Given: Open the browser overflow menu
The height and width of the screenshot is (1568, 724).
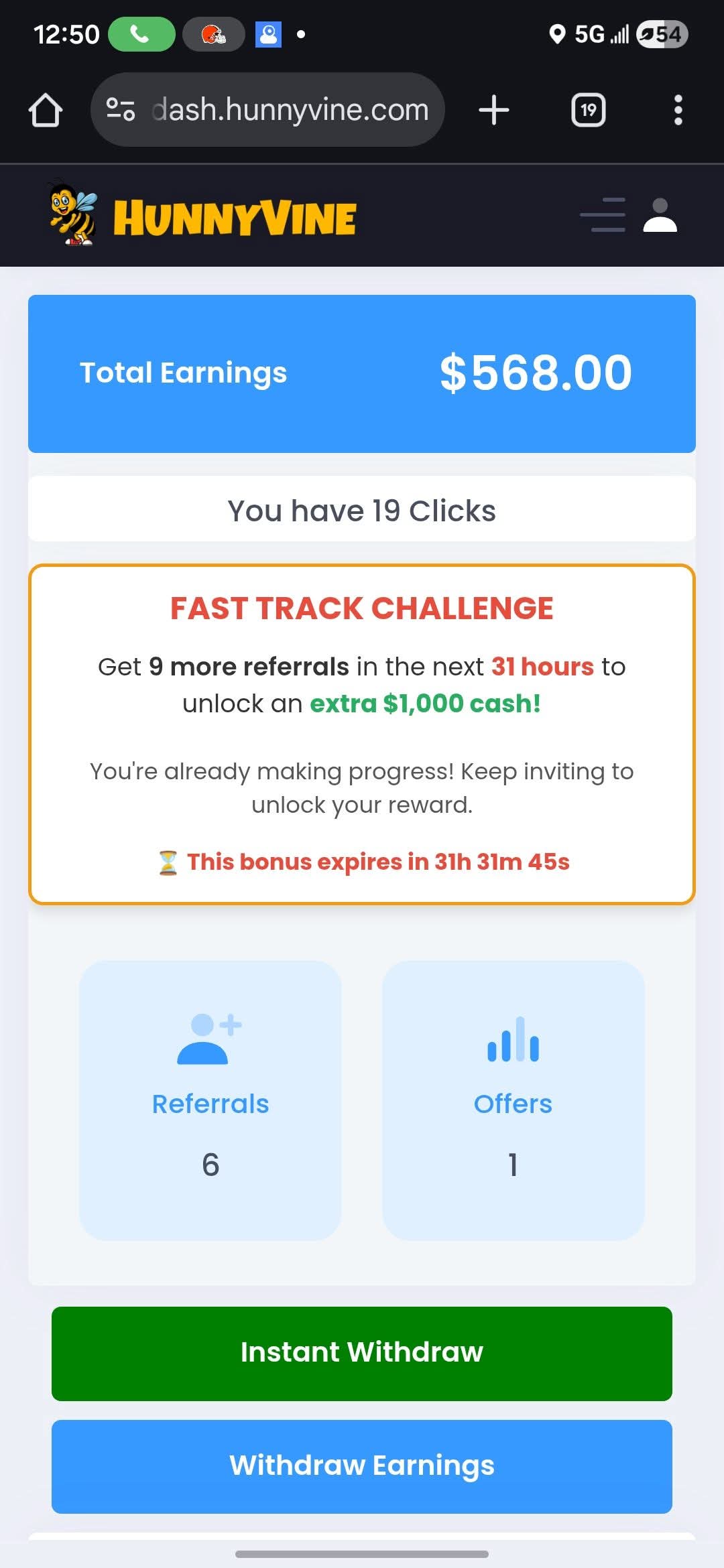Looking at the screenshot, I should click(678, 110).
